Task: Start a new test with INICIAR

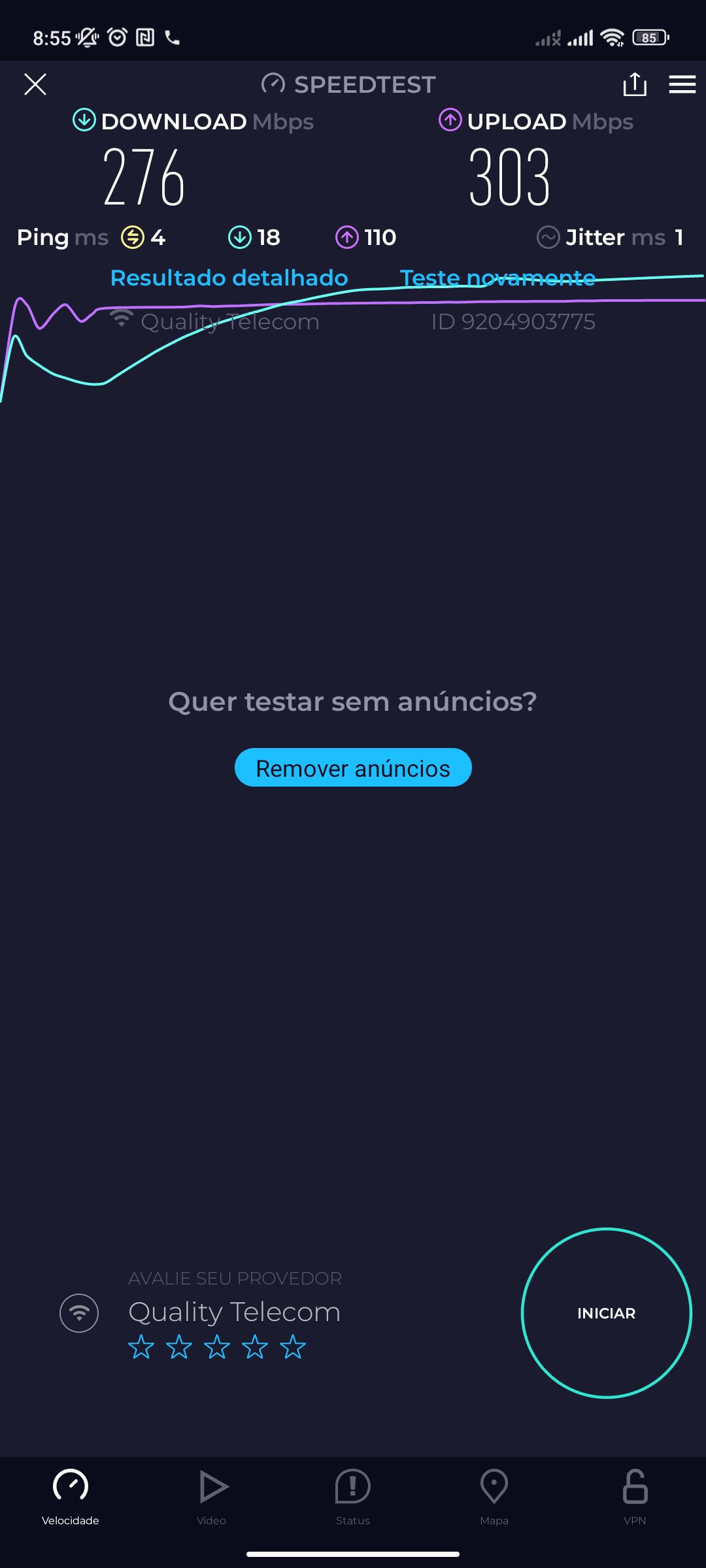Action: pos(606,1313)
